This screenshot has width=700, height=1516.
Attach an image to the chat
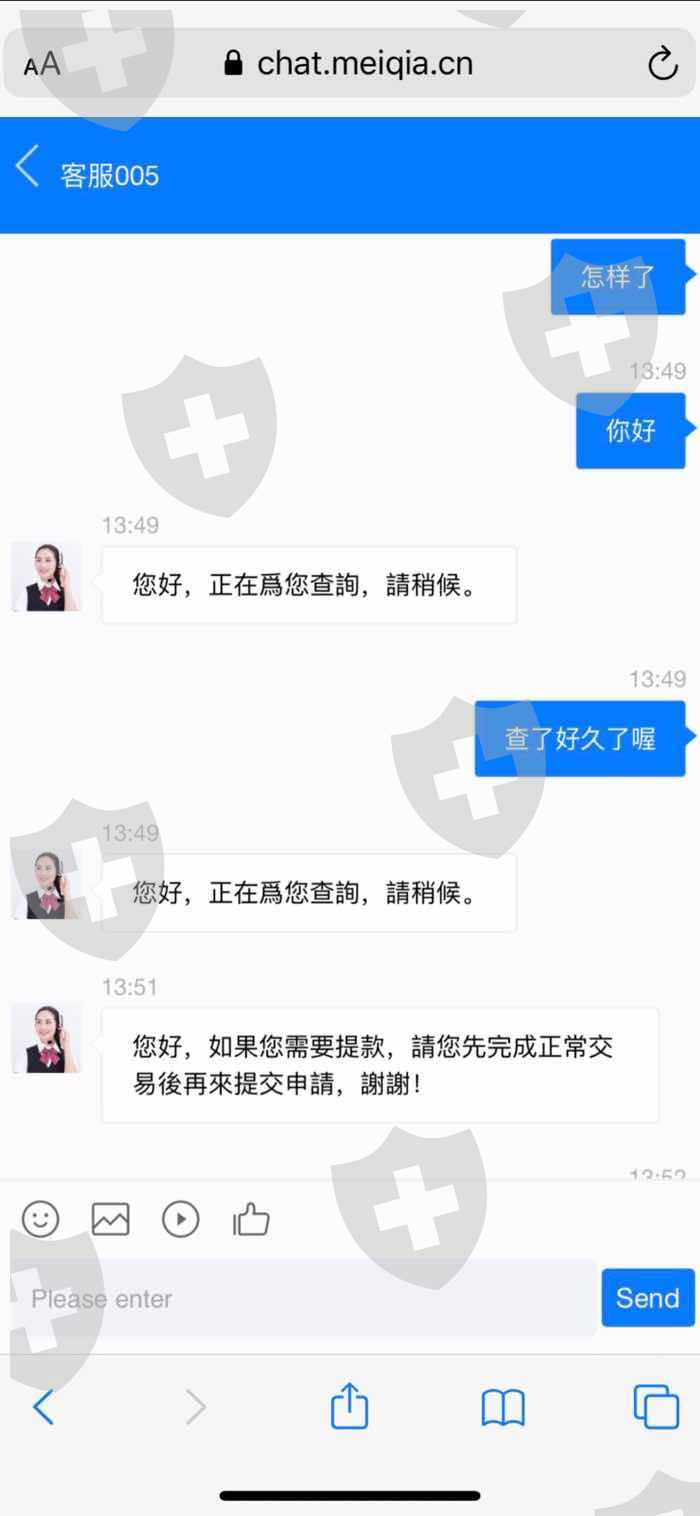[111, 1219]
